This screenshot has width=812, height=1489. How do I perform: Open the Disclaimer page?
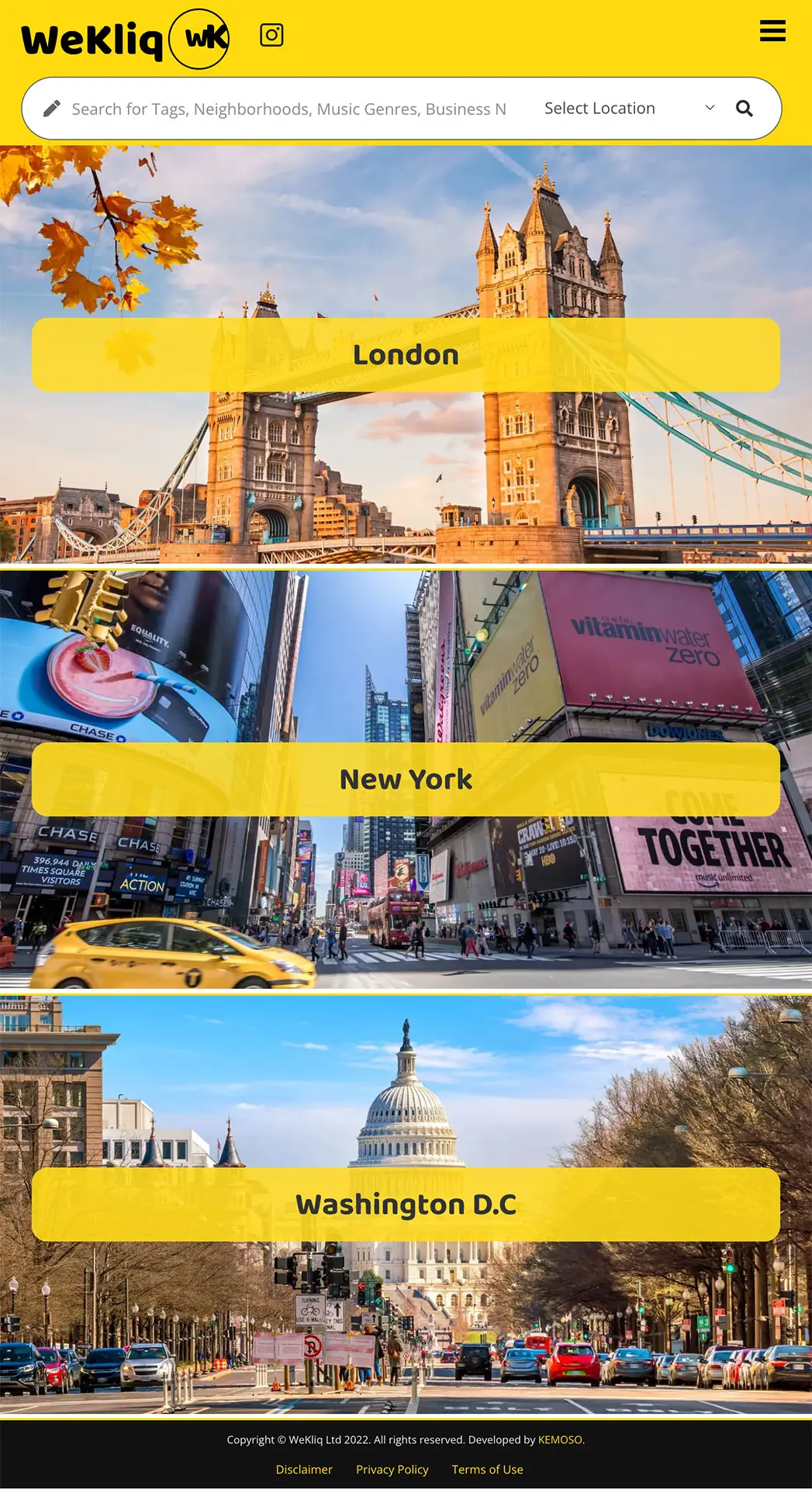click(304, 1470)
